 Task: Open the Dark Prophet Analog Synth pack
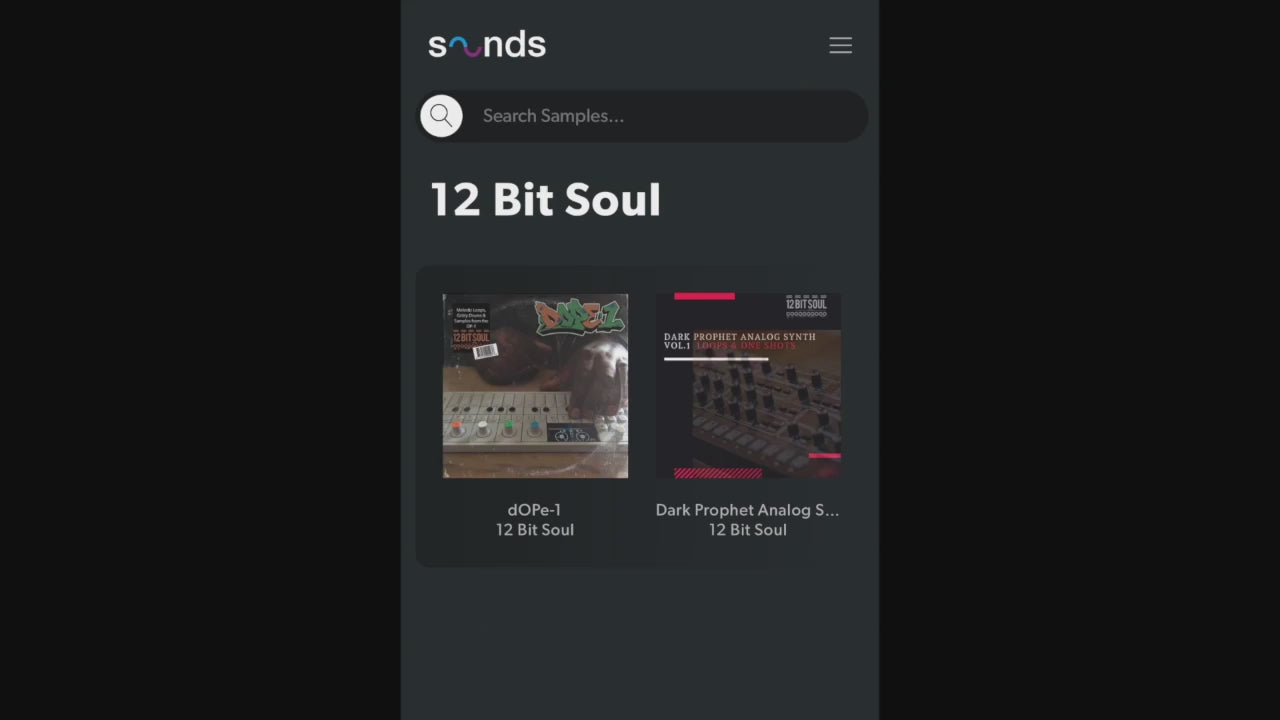pos(748,386)
